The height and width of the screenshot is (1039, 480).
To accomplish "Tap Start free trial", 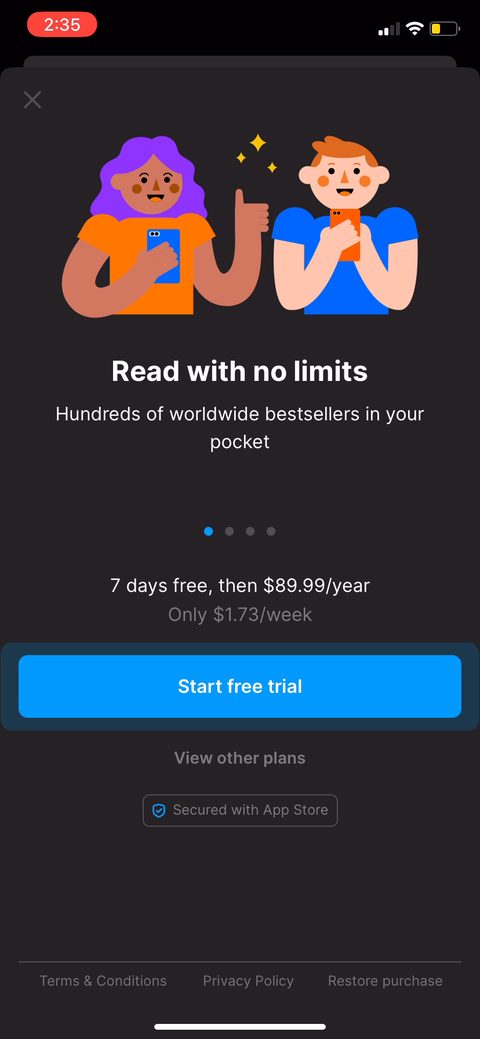I will [x=240, y=686].
